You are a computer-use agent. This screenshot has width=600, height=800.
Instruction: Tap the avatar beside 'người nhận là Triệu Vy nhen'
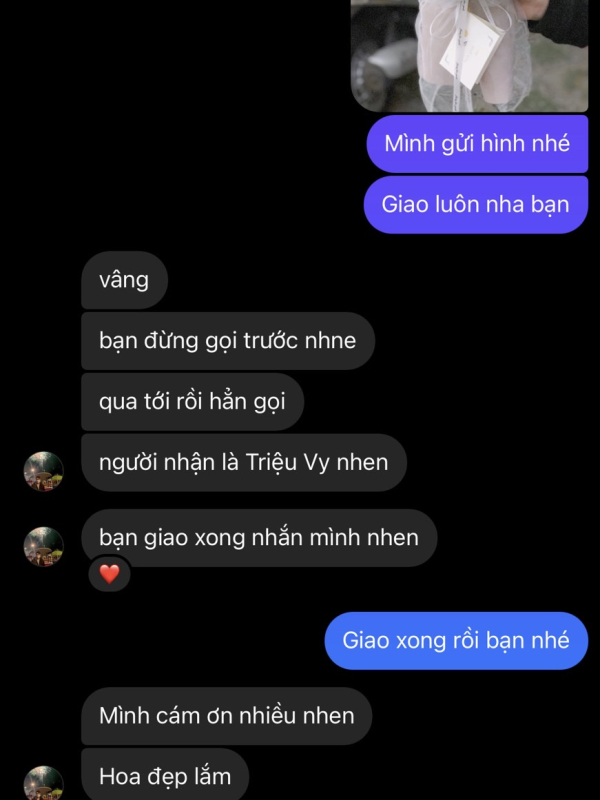(x=44, y=471)
